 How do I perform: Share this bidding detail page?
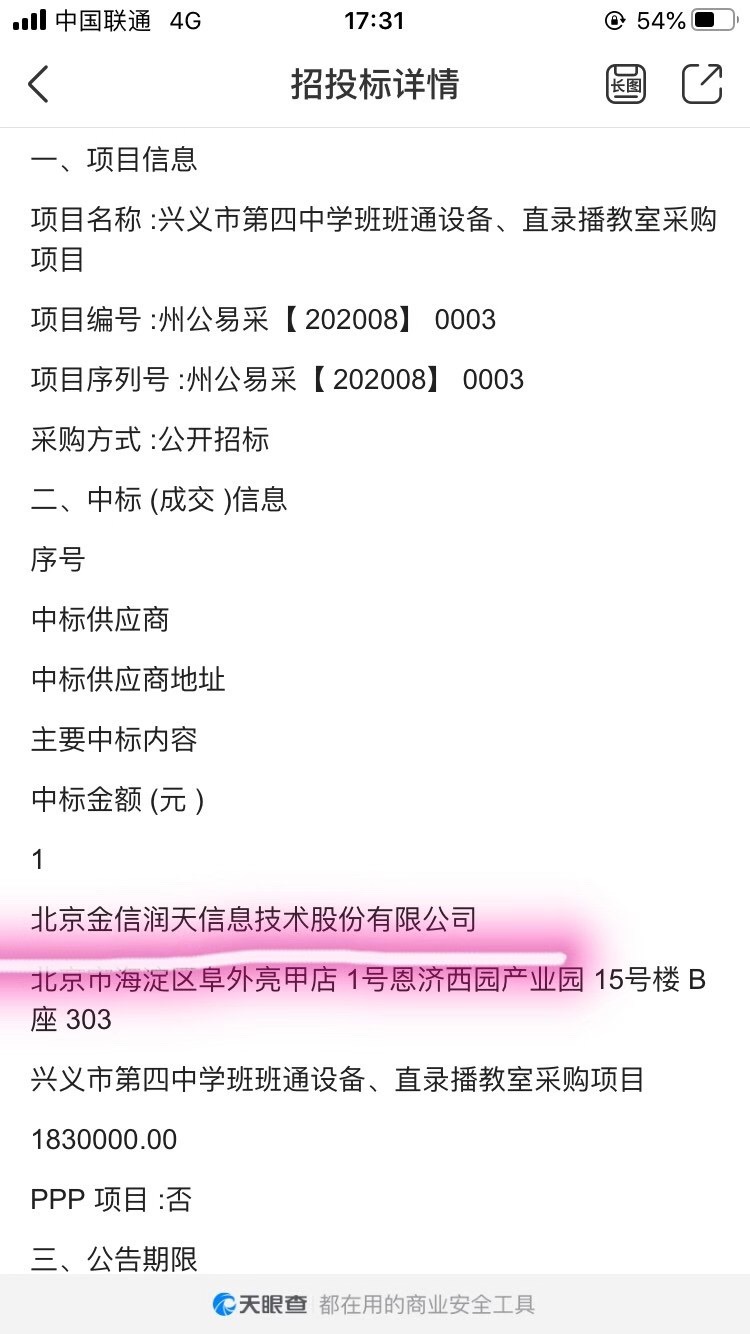tap(702, 83)
